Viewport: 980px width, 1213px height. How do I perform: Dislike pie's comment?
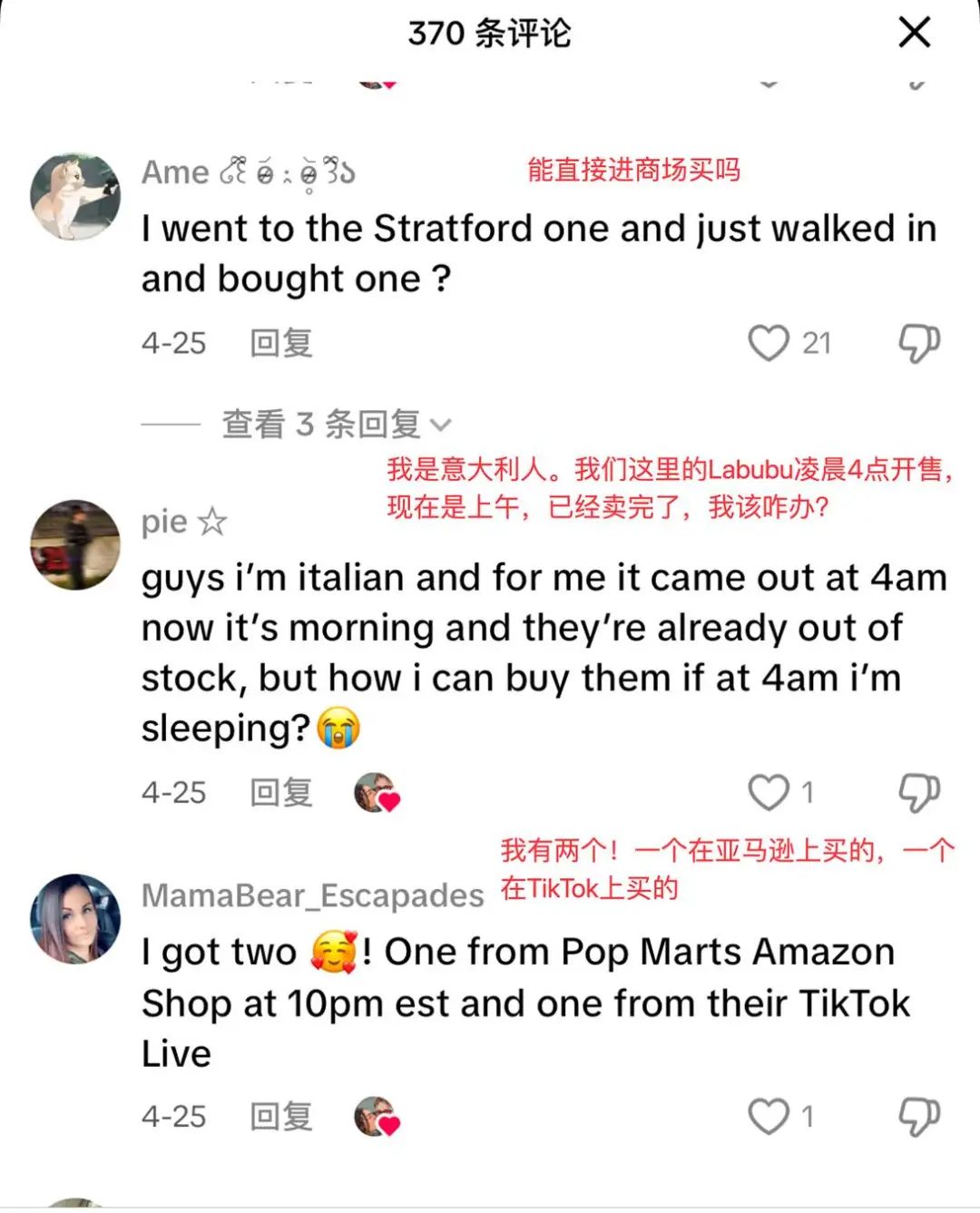(918, 792)
